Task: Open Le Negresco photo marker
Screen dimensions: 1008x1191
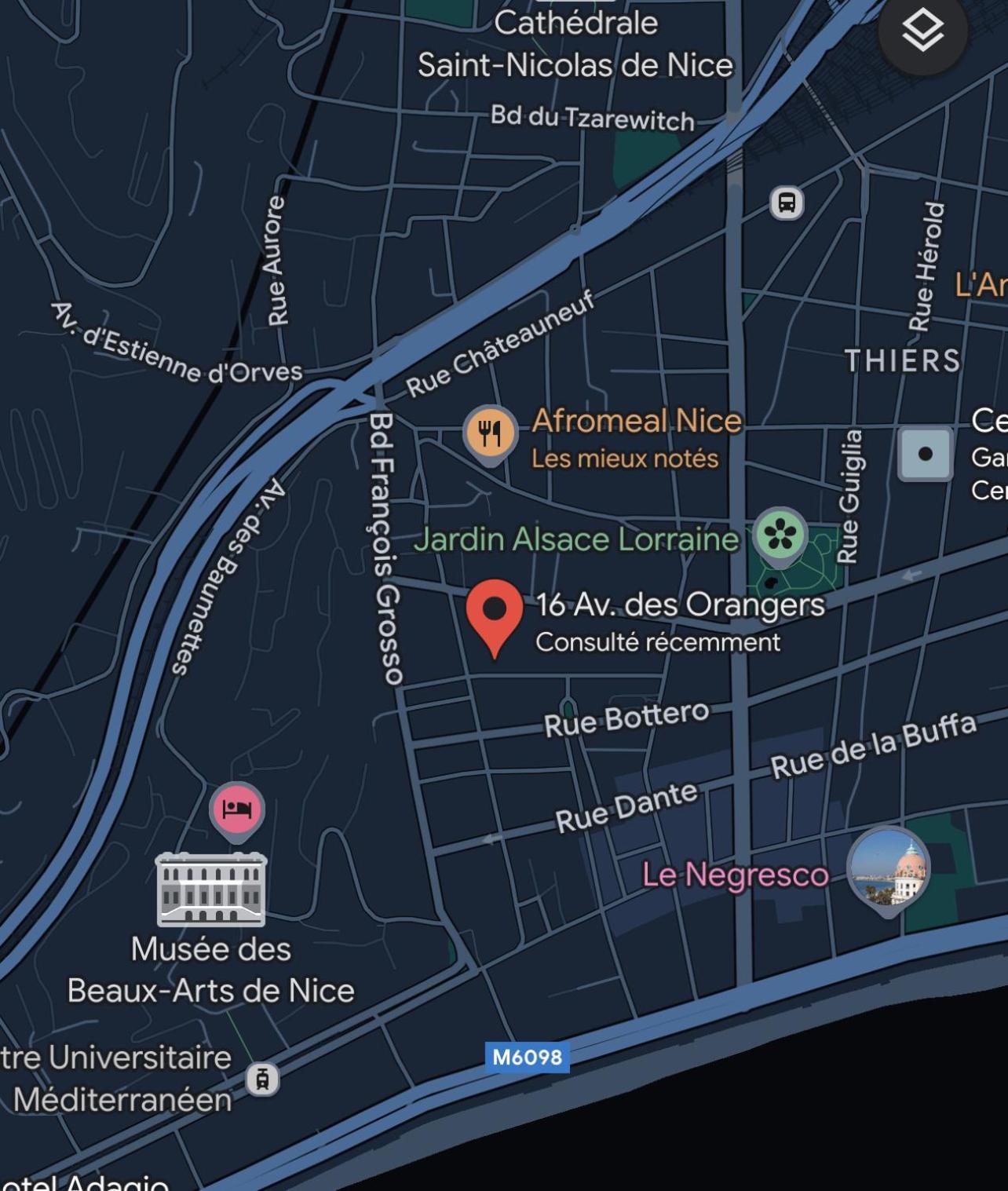Action: pyautogui.click(x=888, y=870)
